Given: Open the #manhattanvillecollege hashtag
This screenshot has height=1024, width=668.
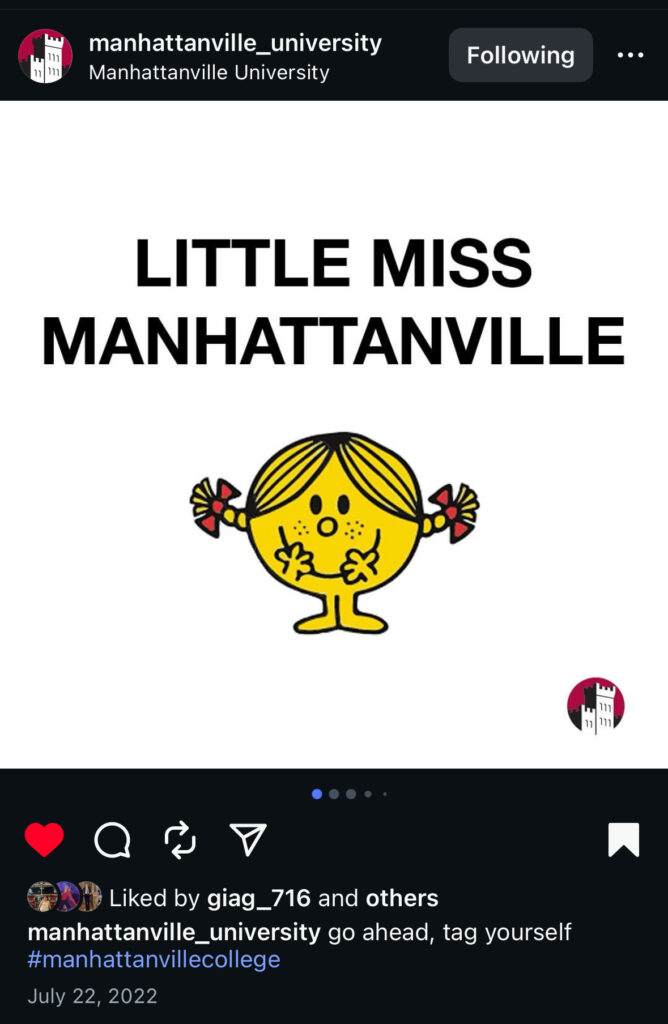Looking at the screenshot, I should coord(154,960).
